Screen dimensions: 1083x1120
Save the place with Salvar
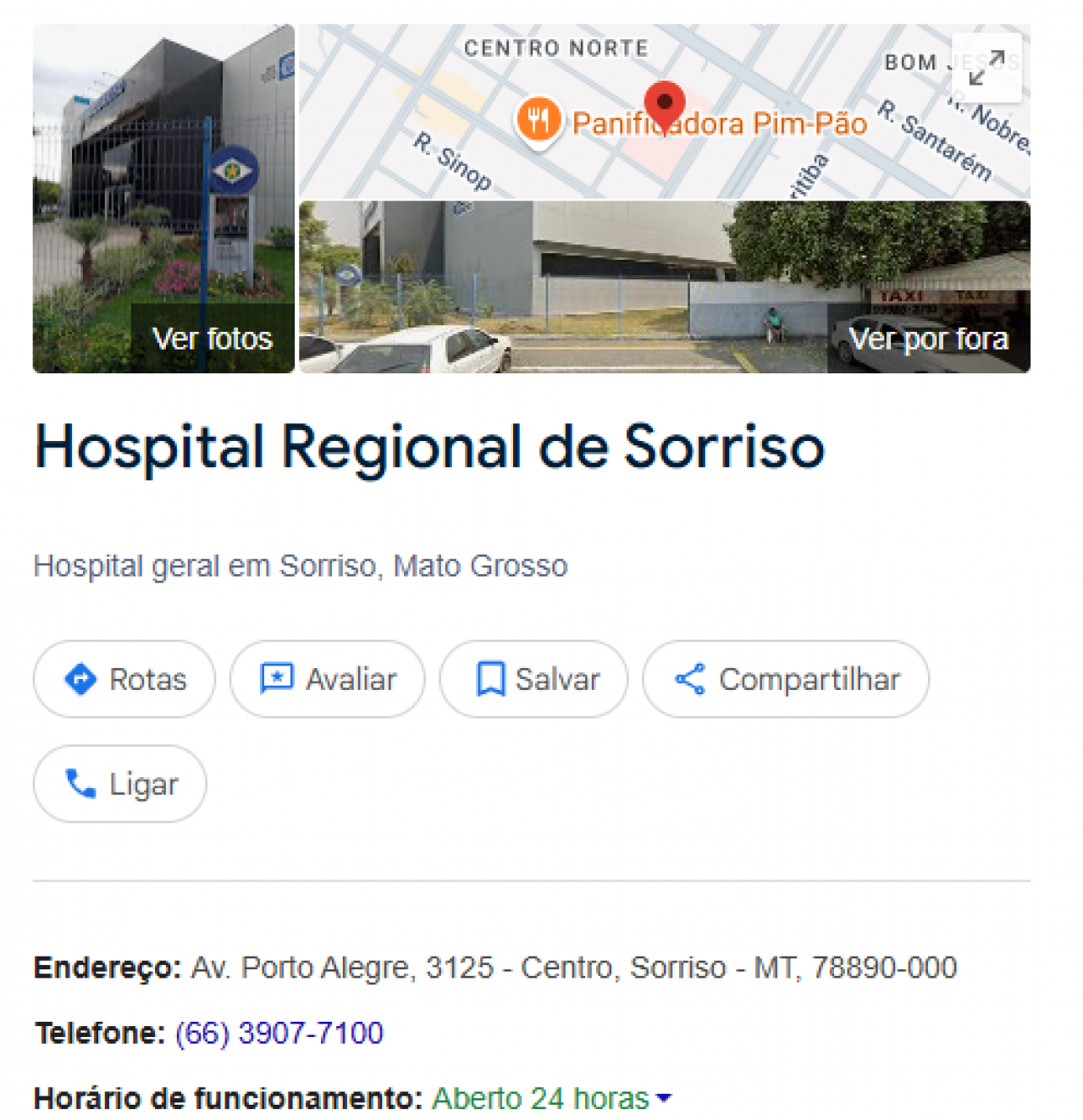point(533,679)
